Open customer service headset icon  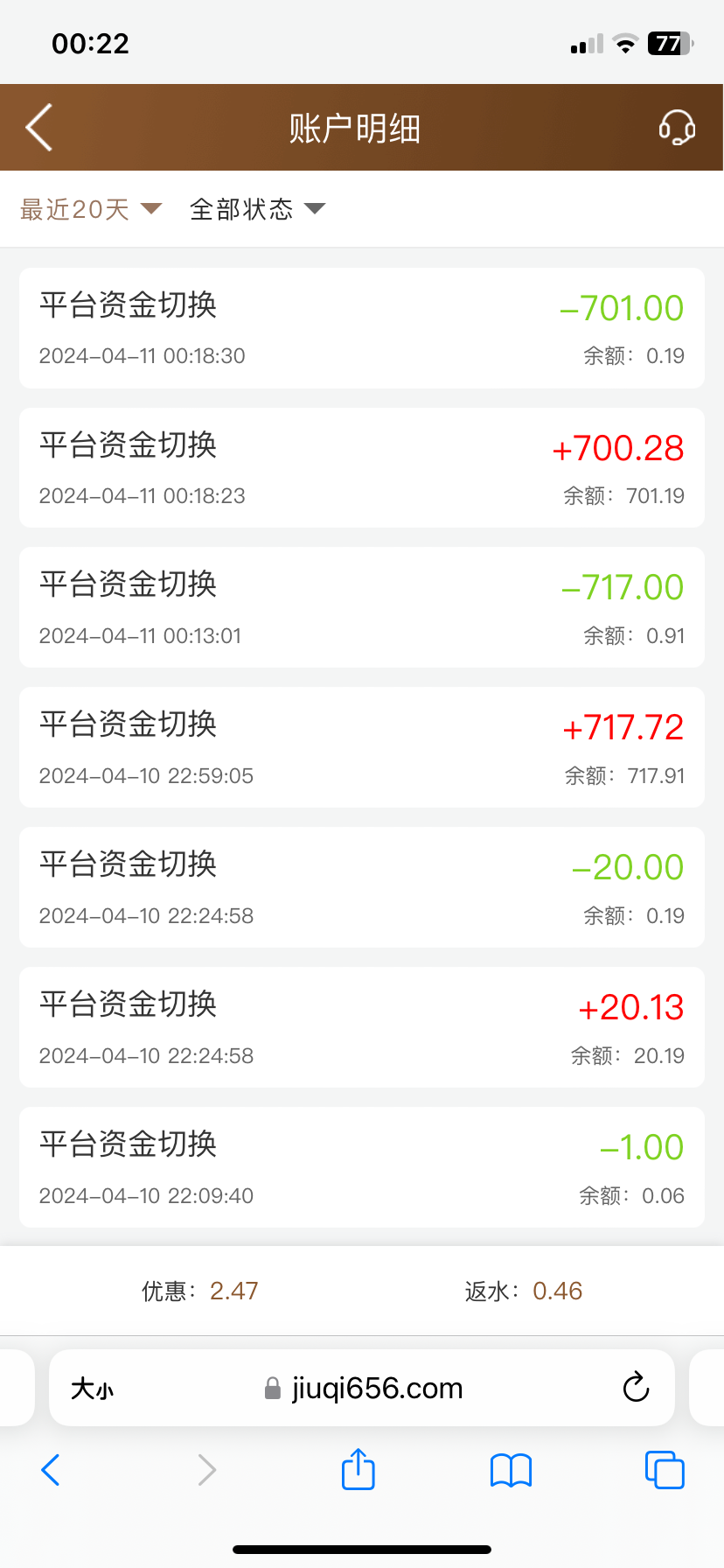coord(677,128)
